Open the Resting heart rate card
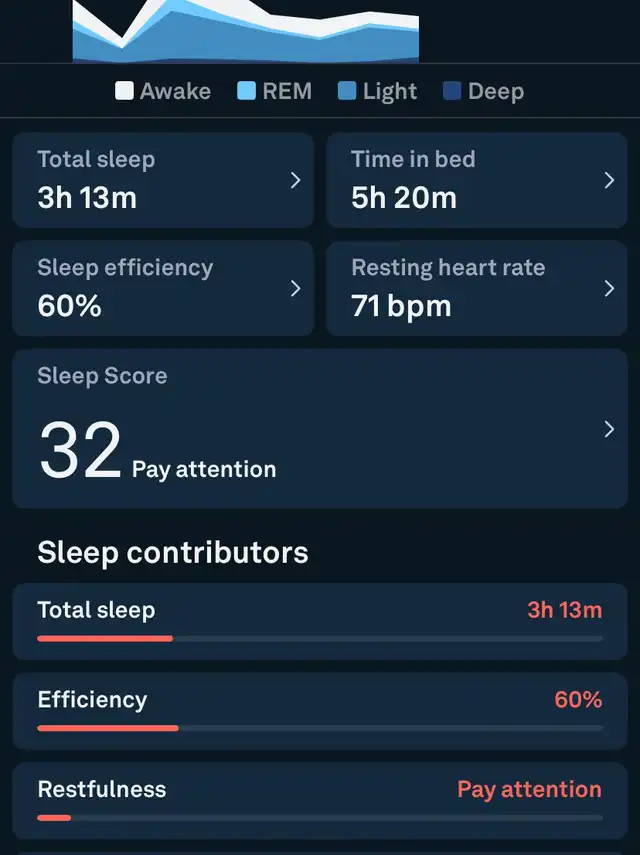This screenshot has height=855, width=640. [477, 288]
